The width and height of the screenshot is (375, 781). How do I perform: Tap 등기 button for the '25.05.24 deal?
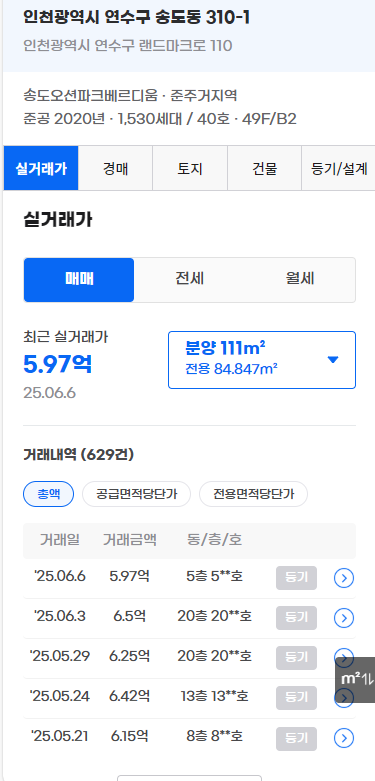(x=296, y=697)
